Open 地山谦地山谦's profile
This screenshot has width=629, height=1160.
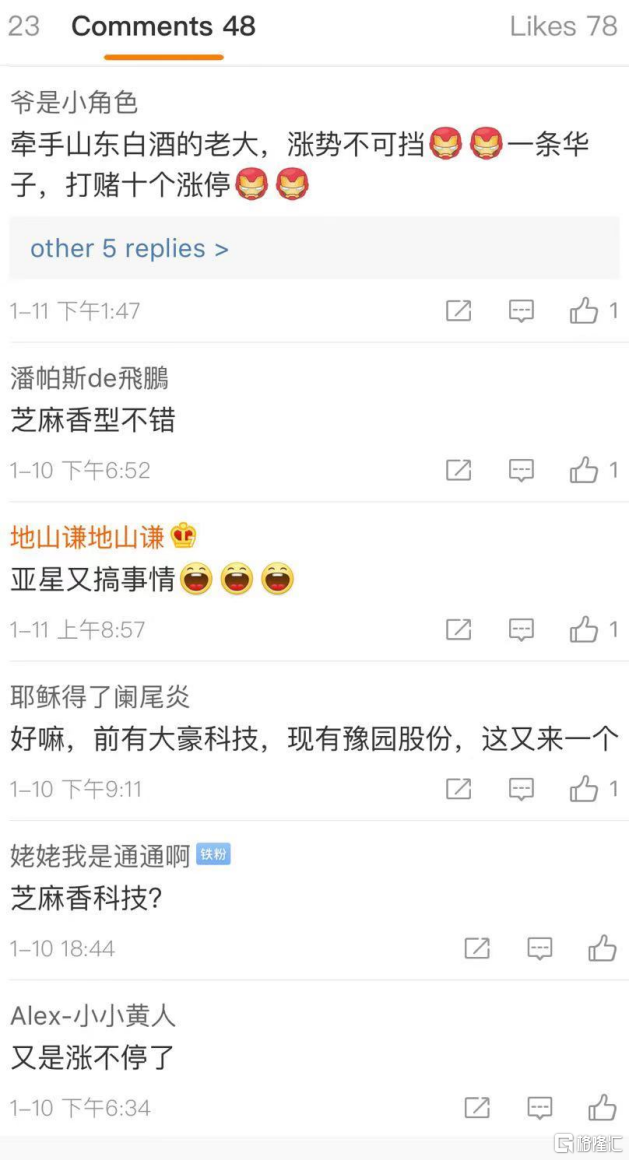pos(87,537)
